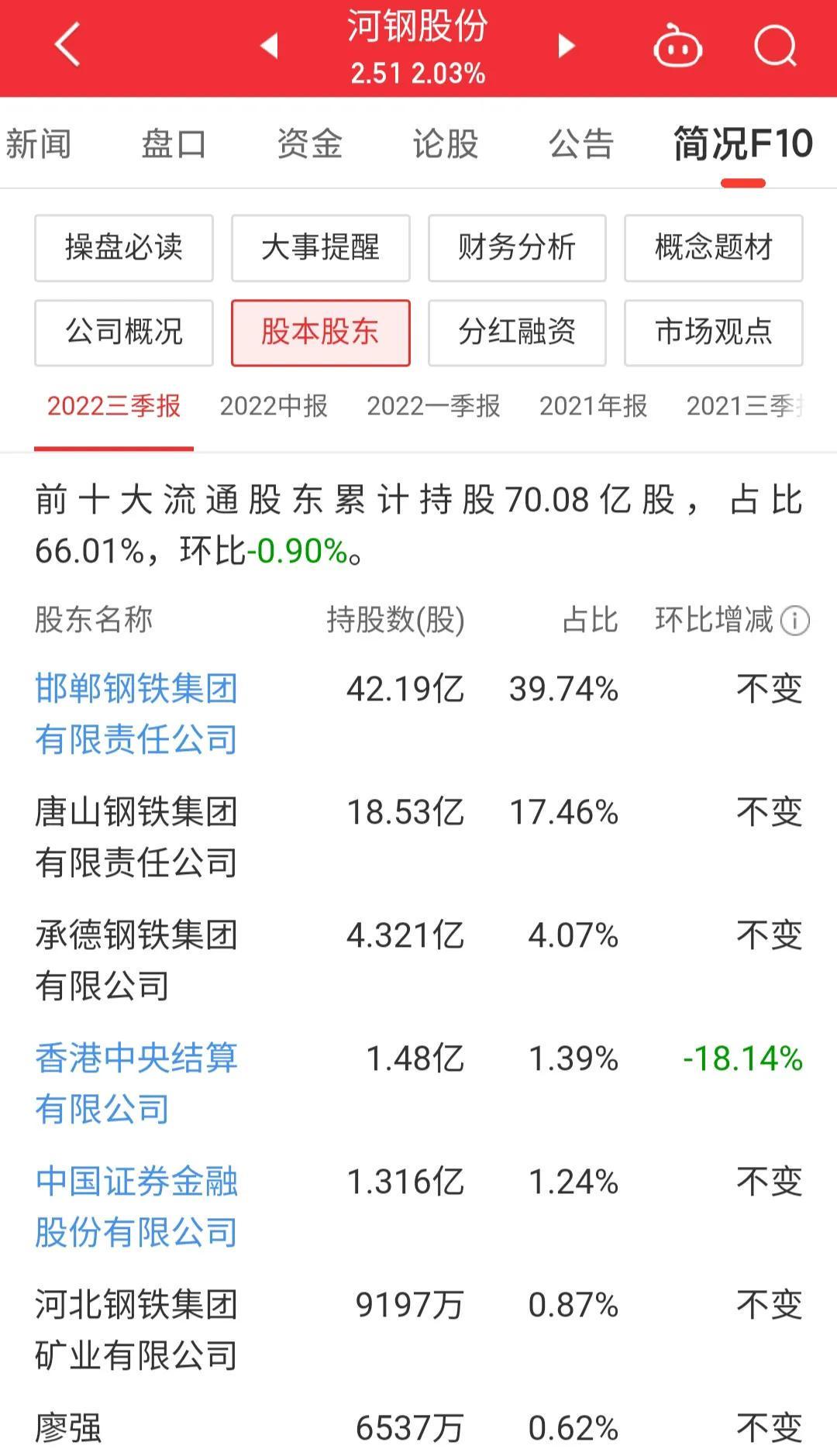This screenshot has height=1456, width=837.
Task: Switch to the 公告 tab
Action: click(x=581, y=144)
